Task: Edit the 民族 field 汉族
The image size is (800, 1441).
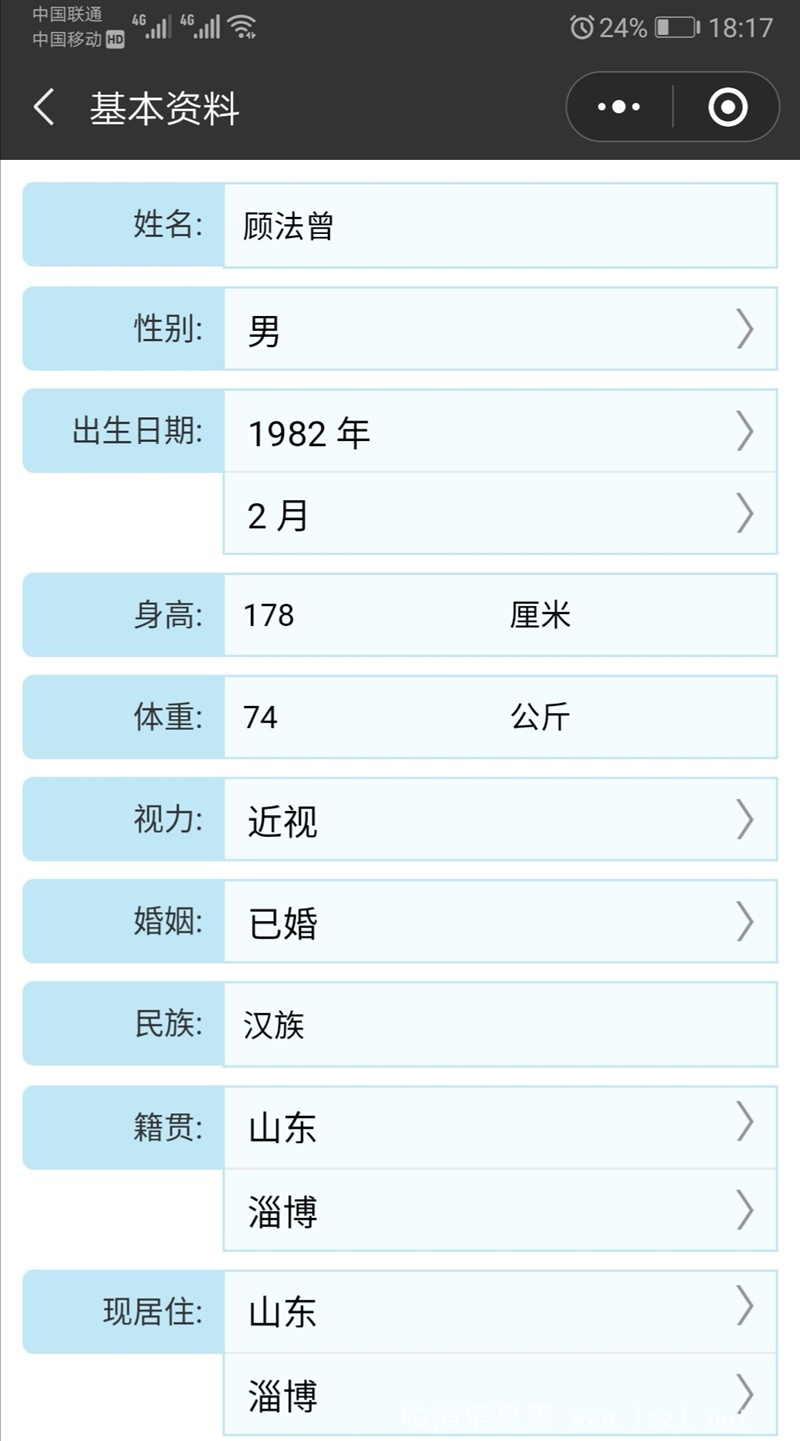Action: click(x=500, y=1024)
